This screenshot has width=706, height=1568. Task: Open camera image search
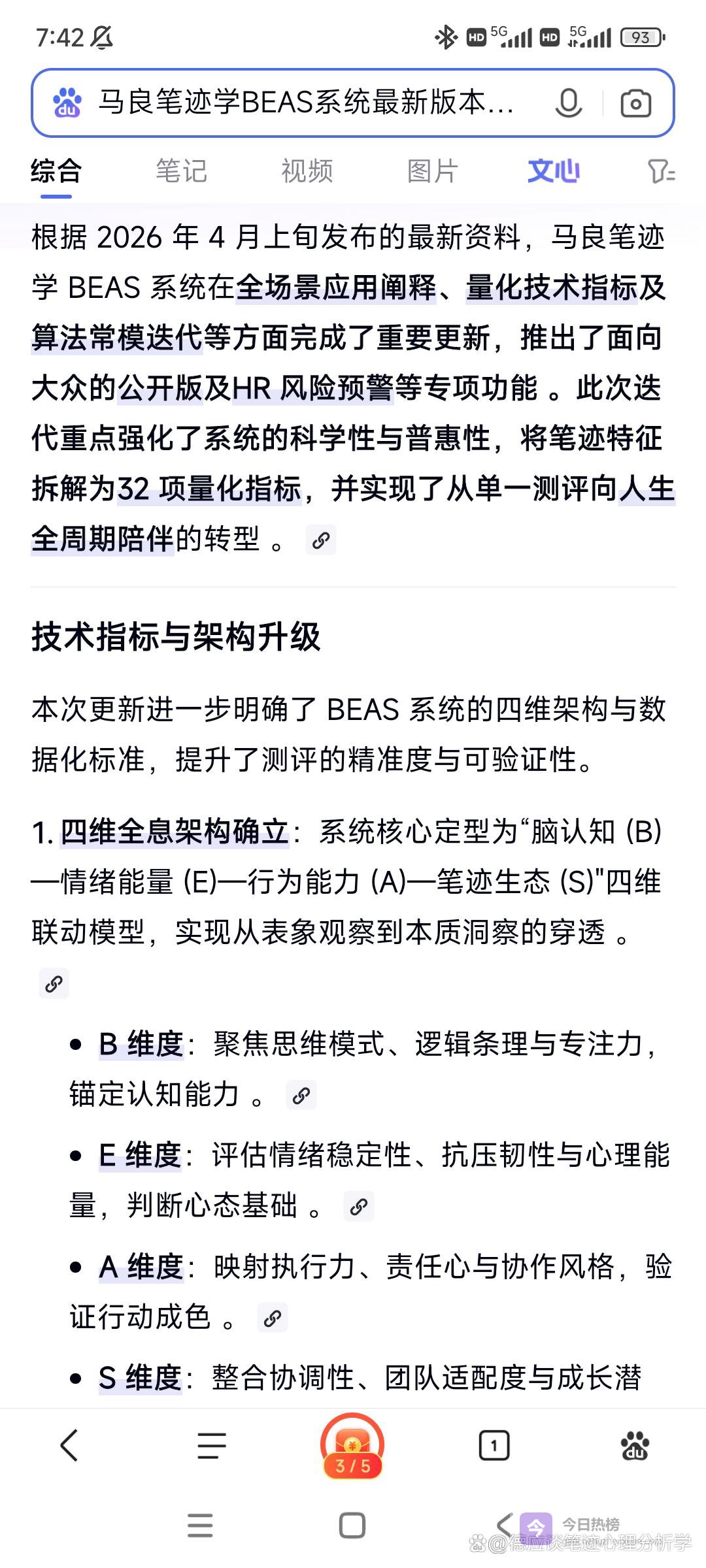(635, 103)
